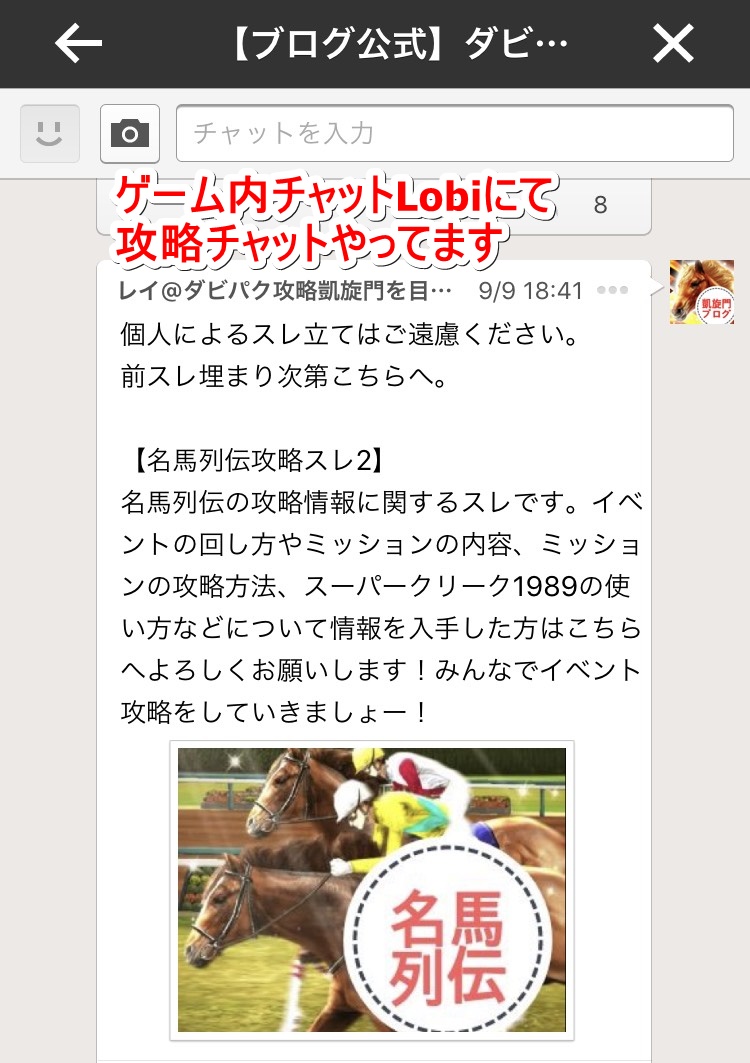Close the chat with the X

coord(673,44)
